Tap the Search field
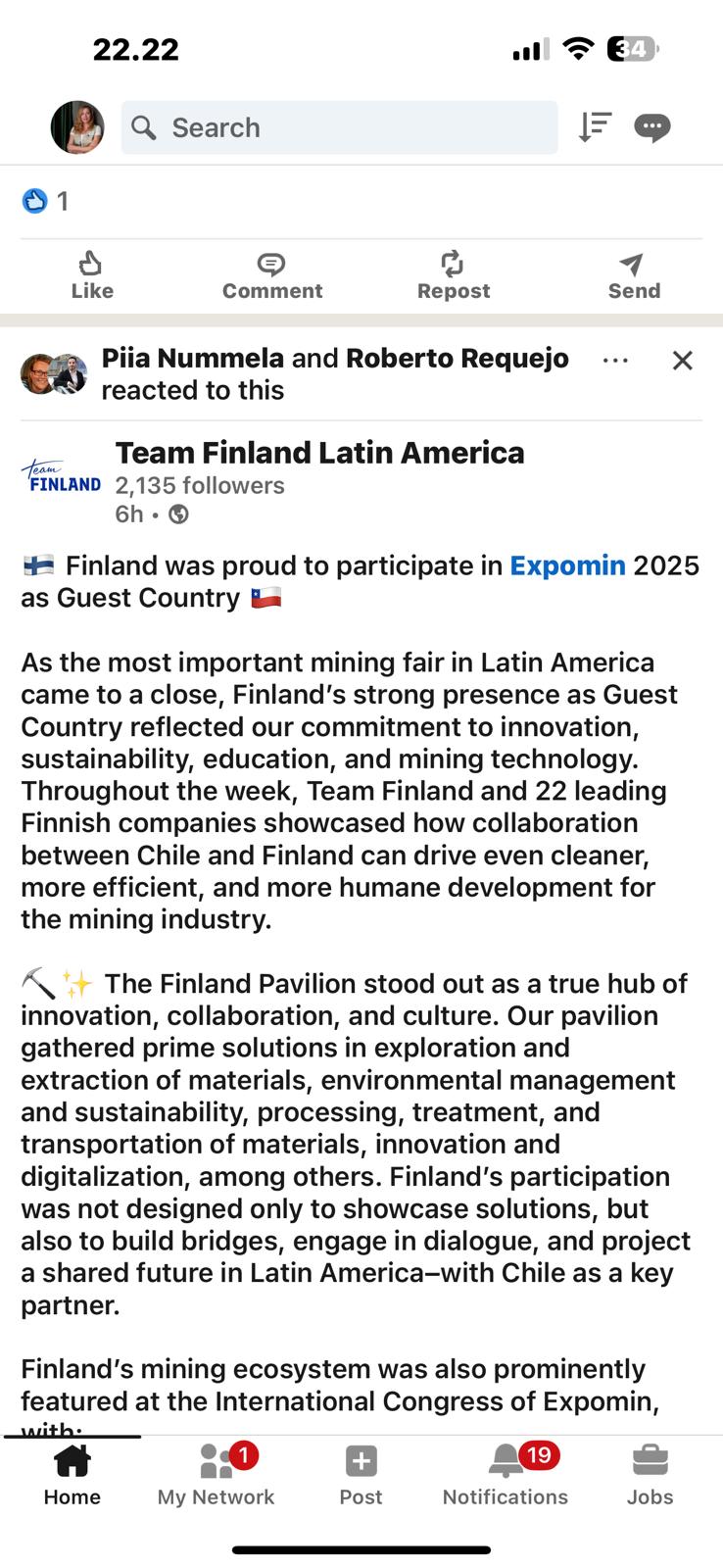Viewport: 723px width, 1568px height. pyautogui.click(x=339, y=127)
